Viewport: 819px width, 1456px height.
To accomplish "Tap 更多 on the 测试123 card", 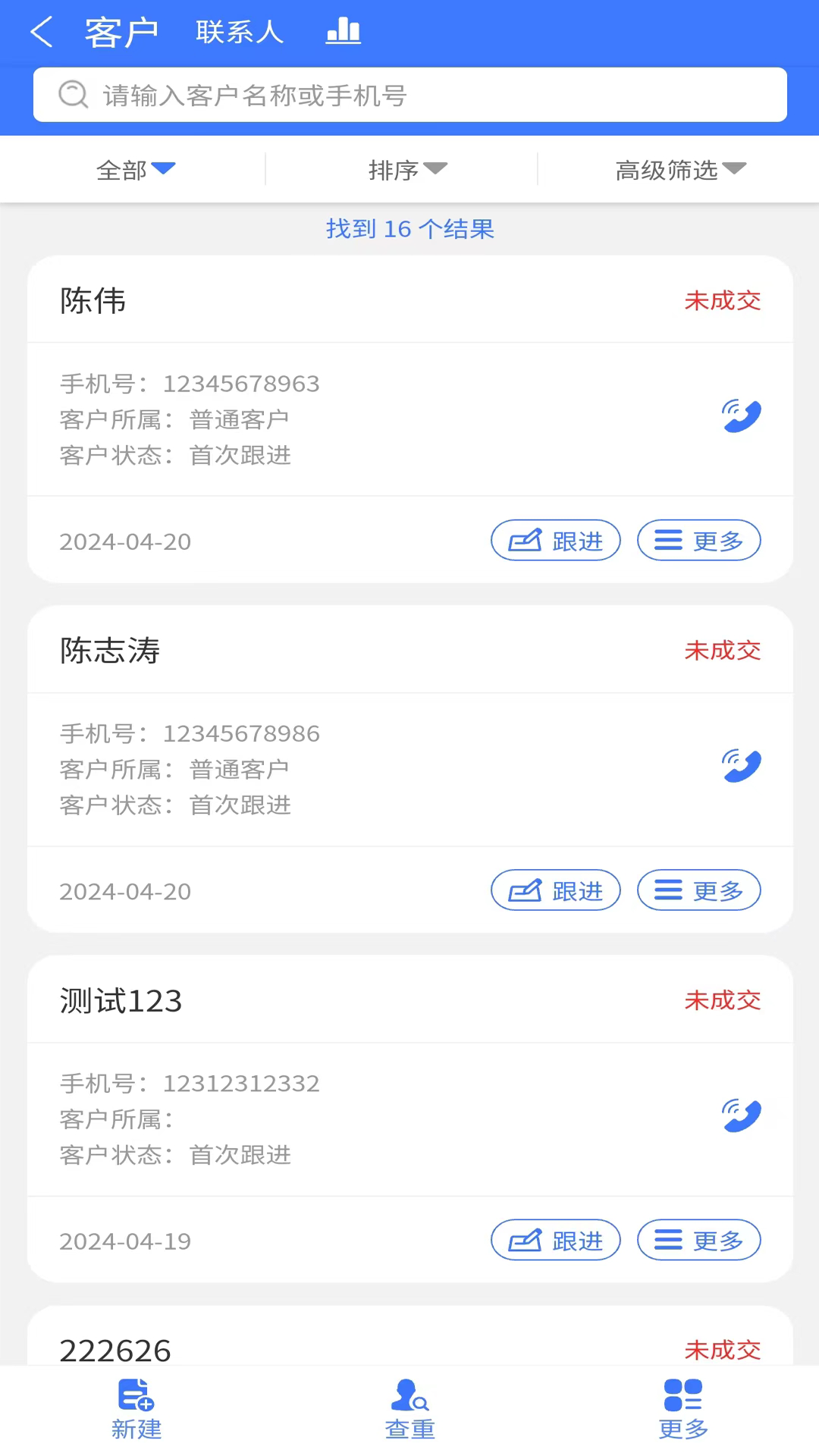I will tap(698, 1240).
